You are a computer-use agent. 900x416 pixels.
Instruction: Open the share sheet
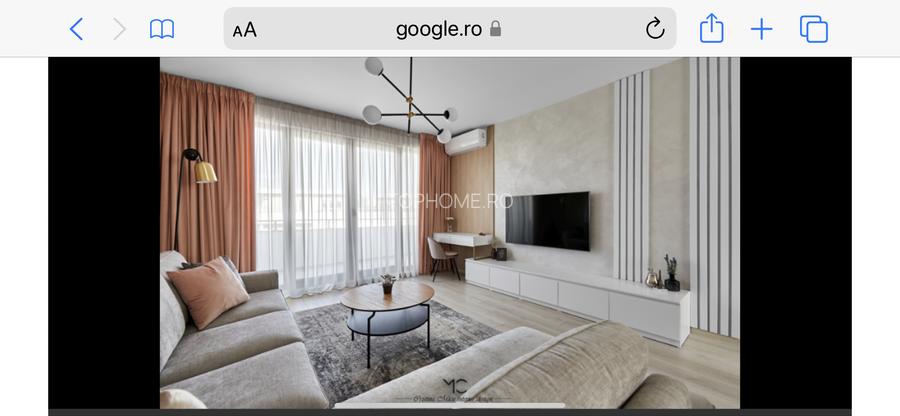click(711, 29)
